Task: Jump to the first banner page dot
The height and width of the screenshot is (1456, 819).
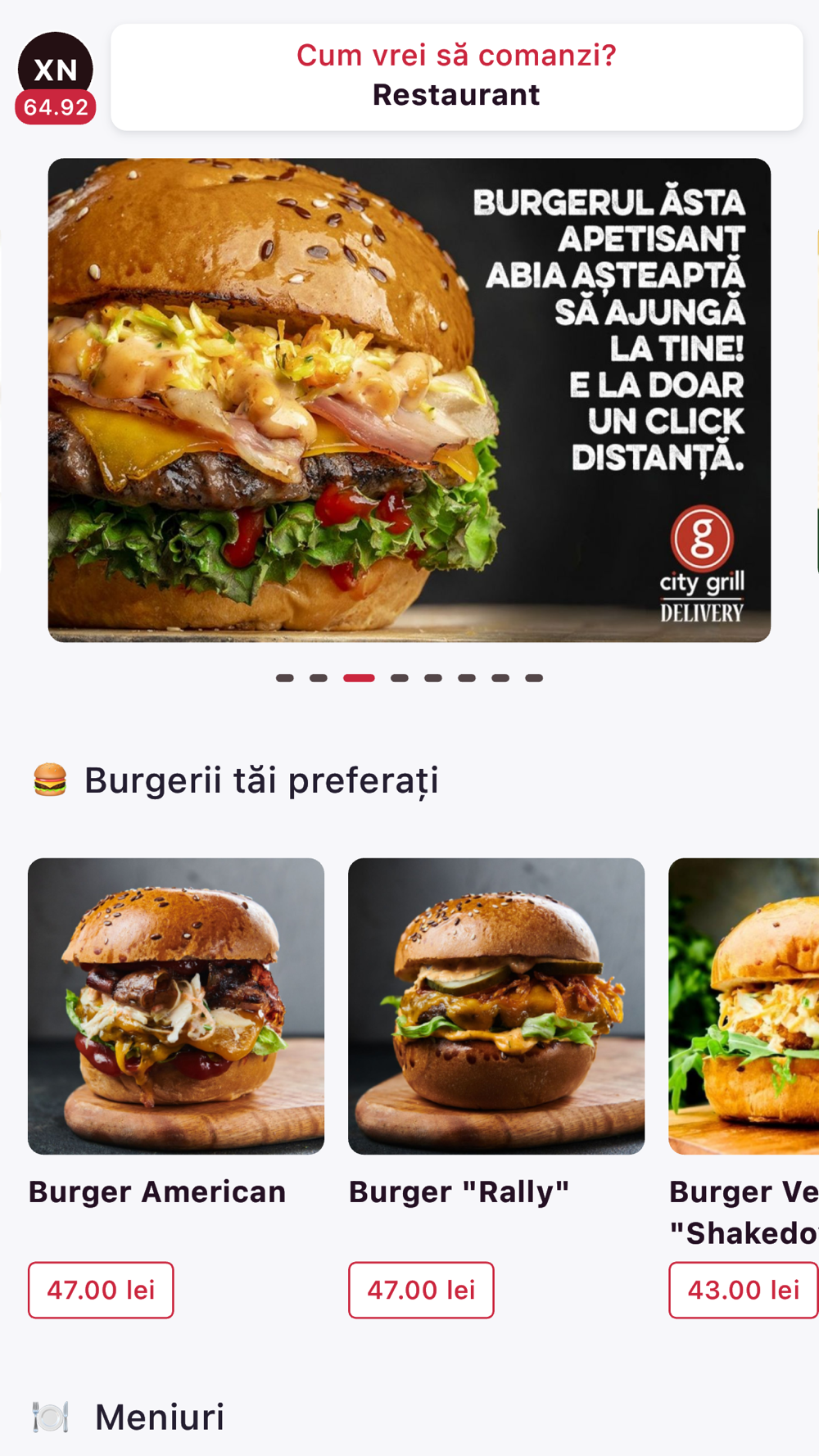Action: tap(284, 678)
